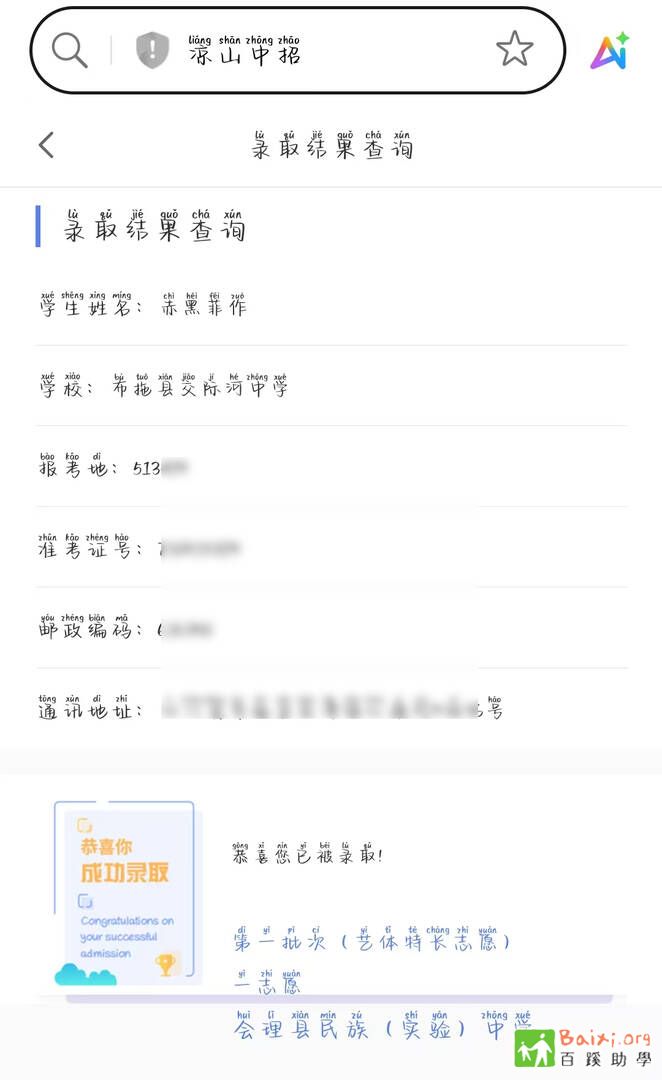
Task: Bookmark this page with the star
Action: tap(514, 49)
